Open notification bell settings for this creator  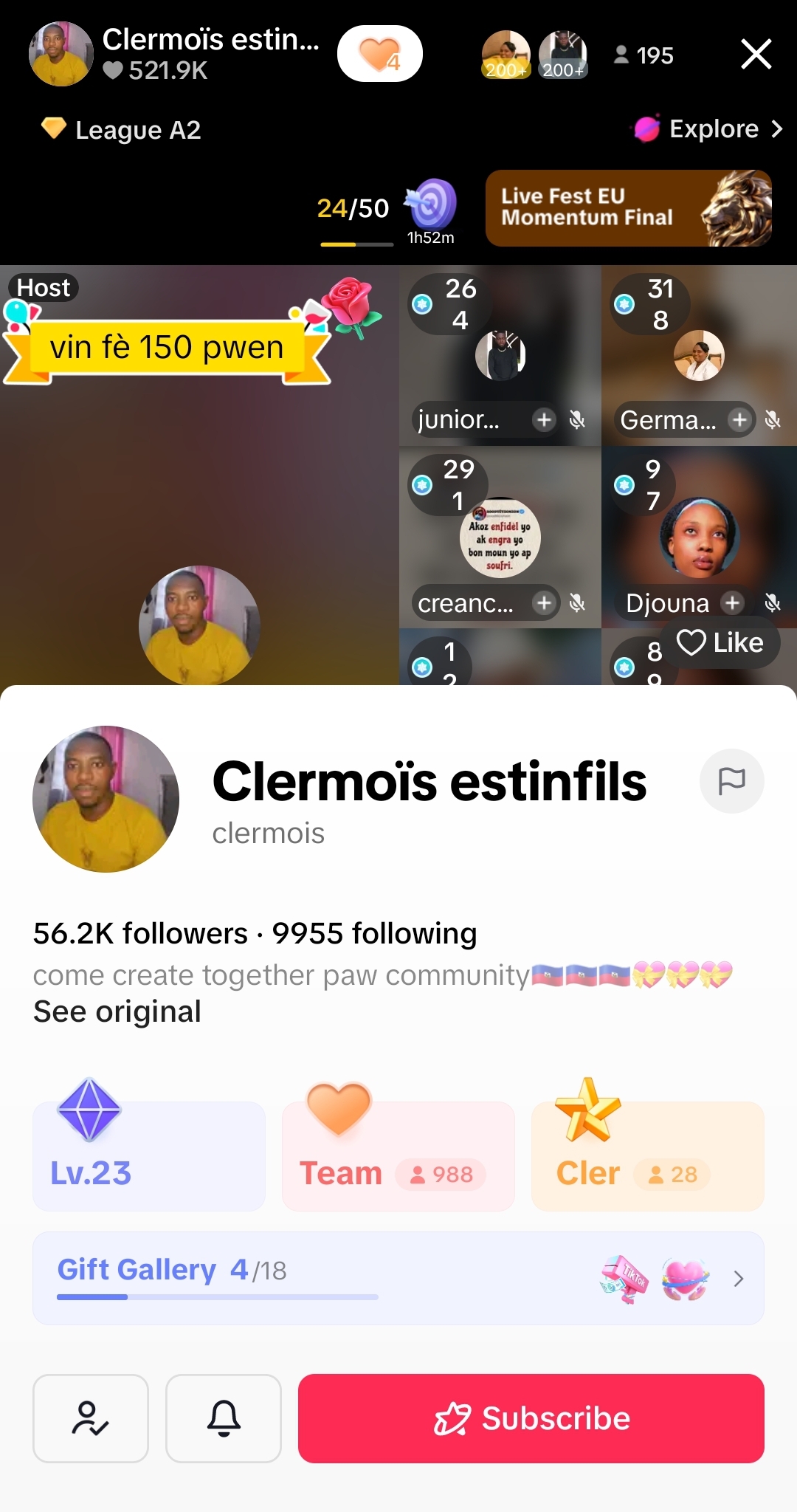coord(224,1418)
